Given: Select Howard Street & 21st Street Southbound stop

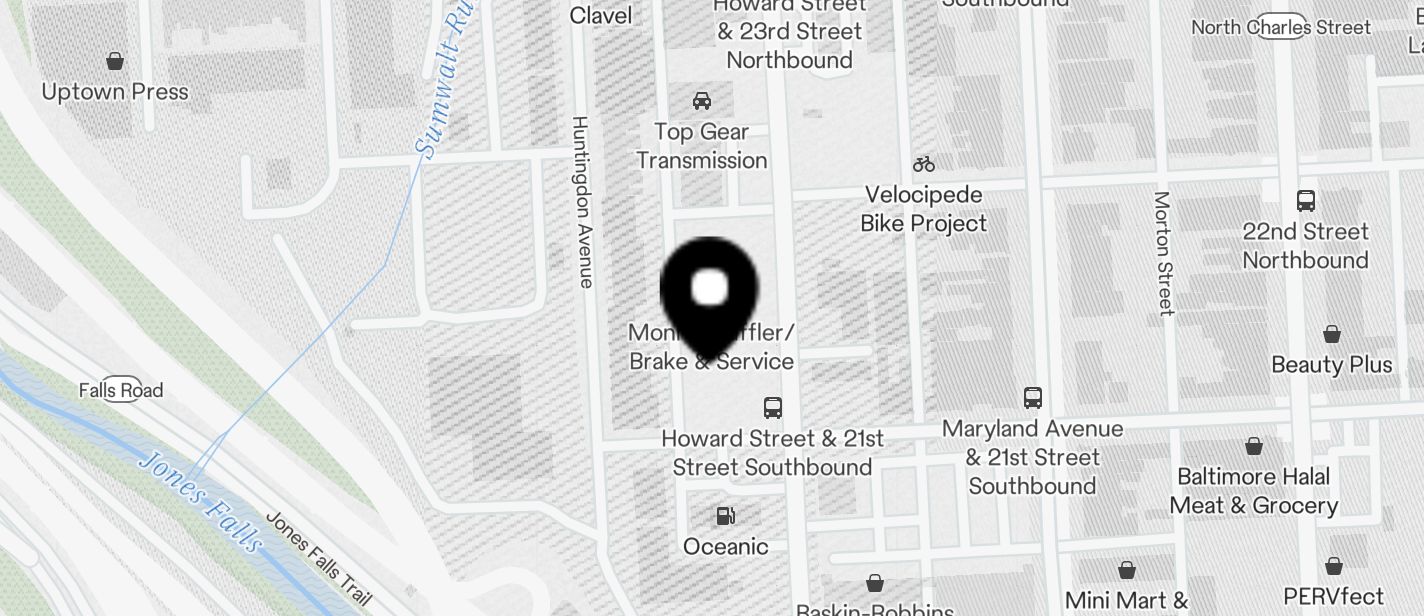Looking at the screenshot, I should pos(773,408).
